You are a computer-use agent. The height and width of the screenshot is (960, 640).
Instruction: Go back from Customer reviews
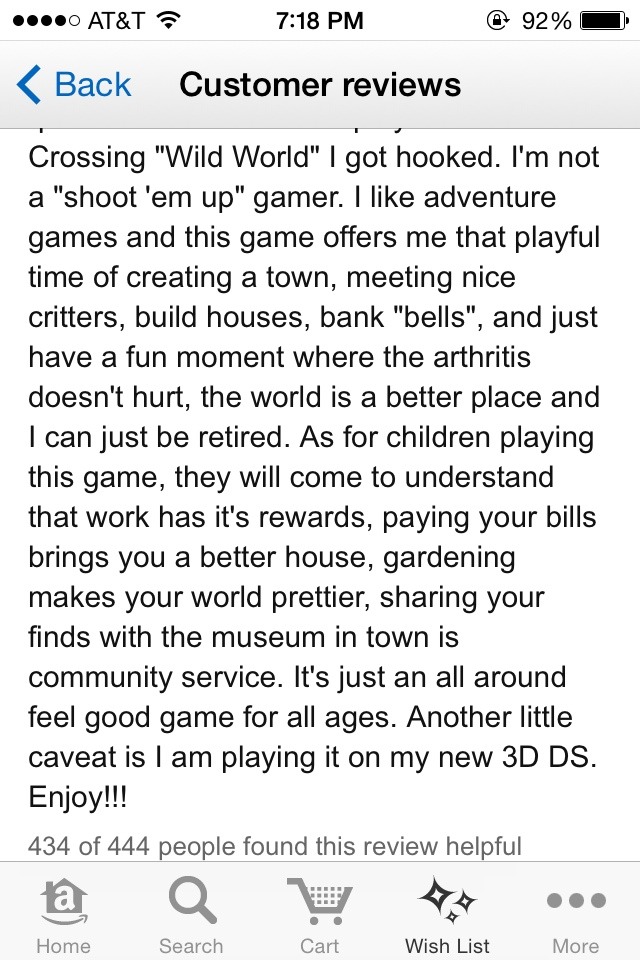click(75, 86)
